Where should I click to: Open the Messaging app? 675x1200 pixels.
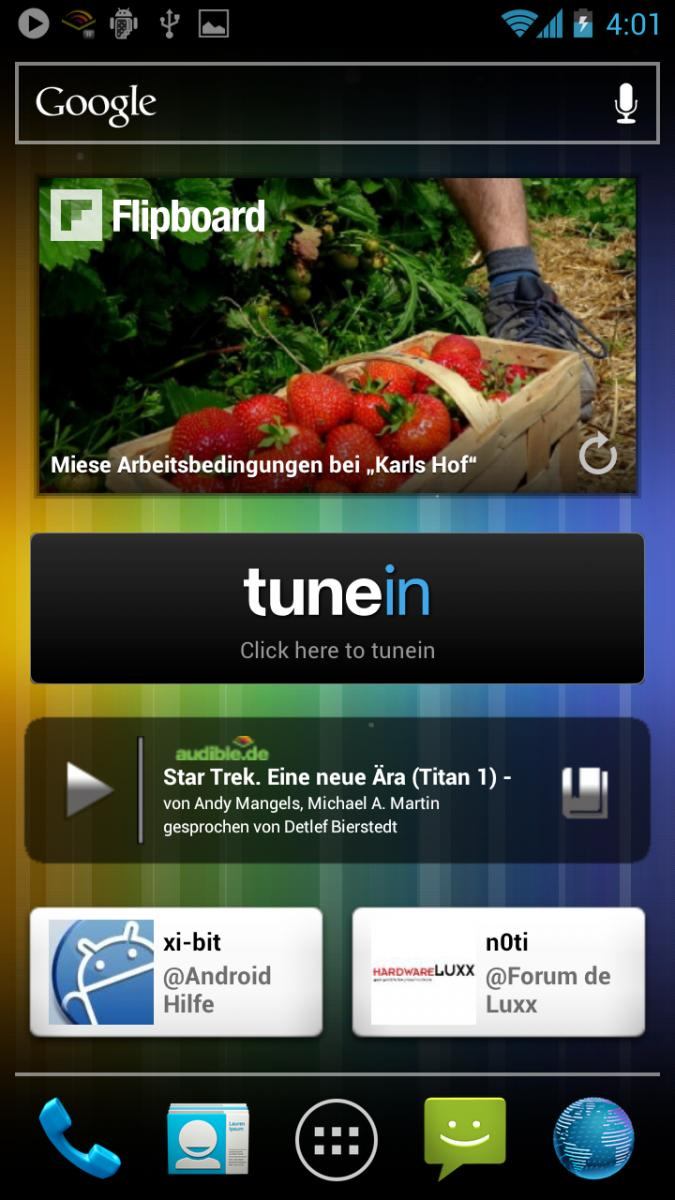tap(465, 1138)
